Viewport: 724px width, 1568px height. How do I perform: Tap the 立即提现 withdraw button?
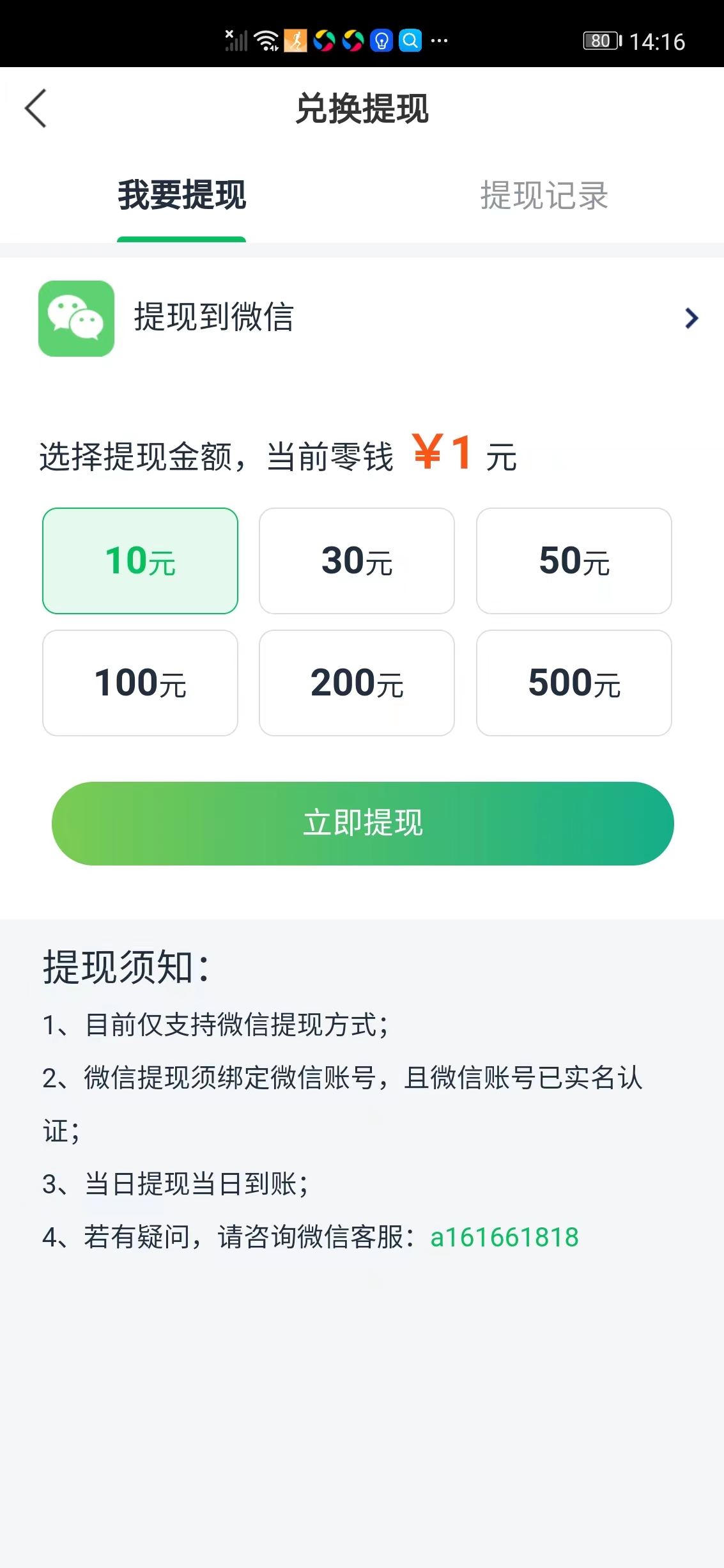pos(362,824)
